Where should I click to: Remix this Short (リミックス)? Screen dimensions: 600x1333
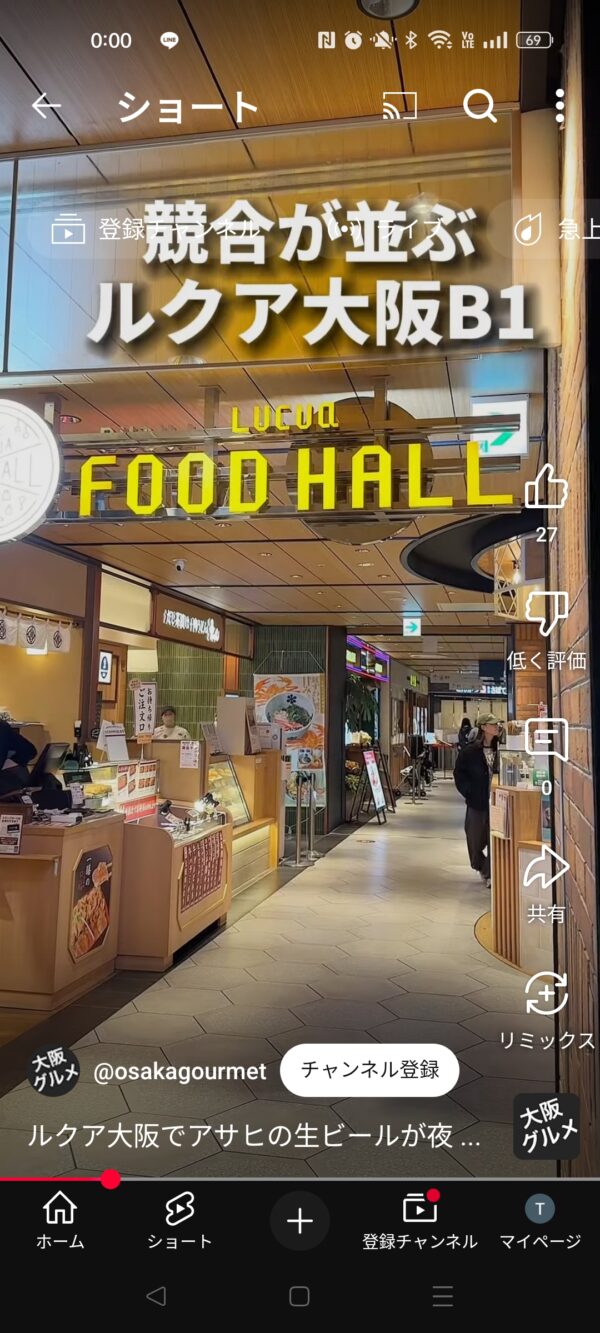click(547, 996)
